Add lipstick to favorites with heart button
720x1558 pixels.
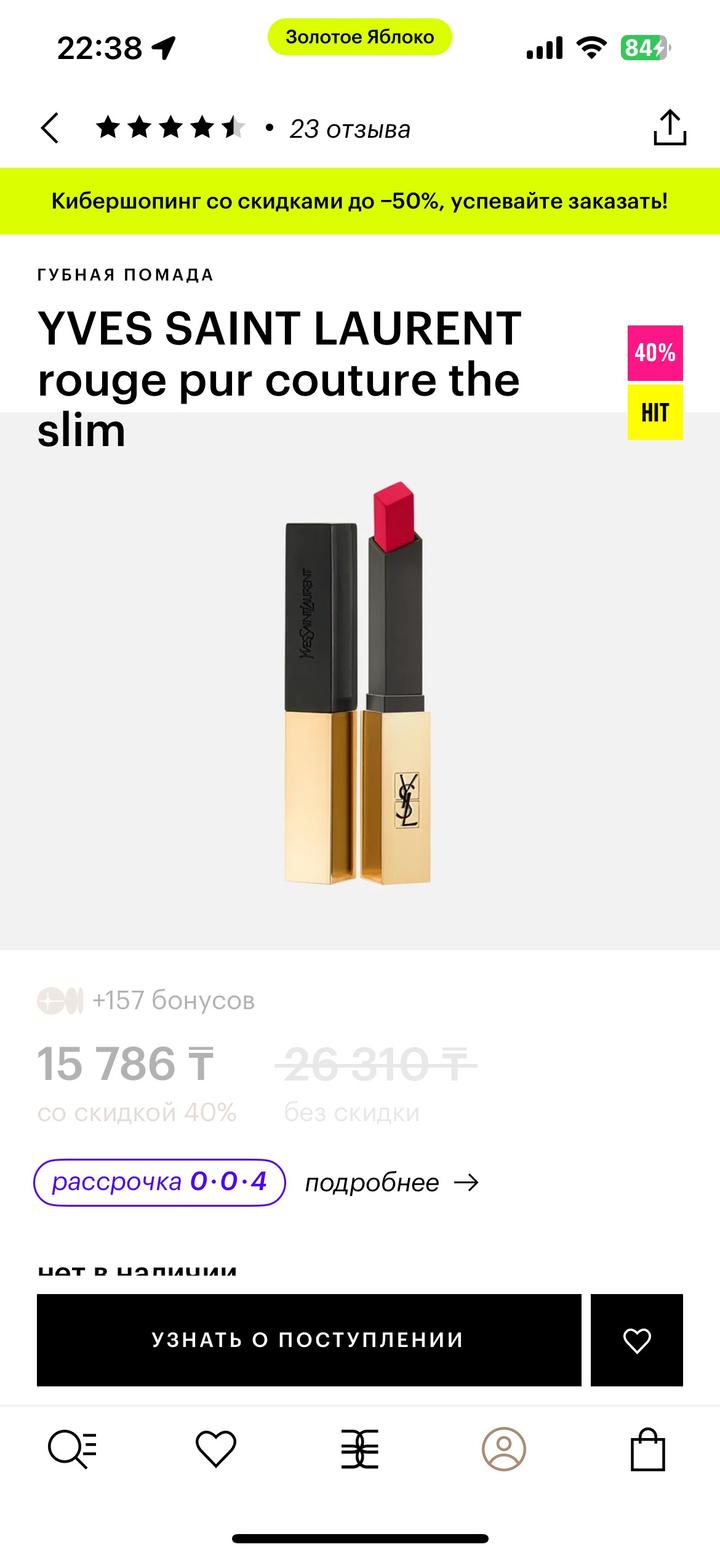(x=636, y=1340)
